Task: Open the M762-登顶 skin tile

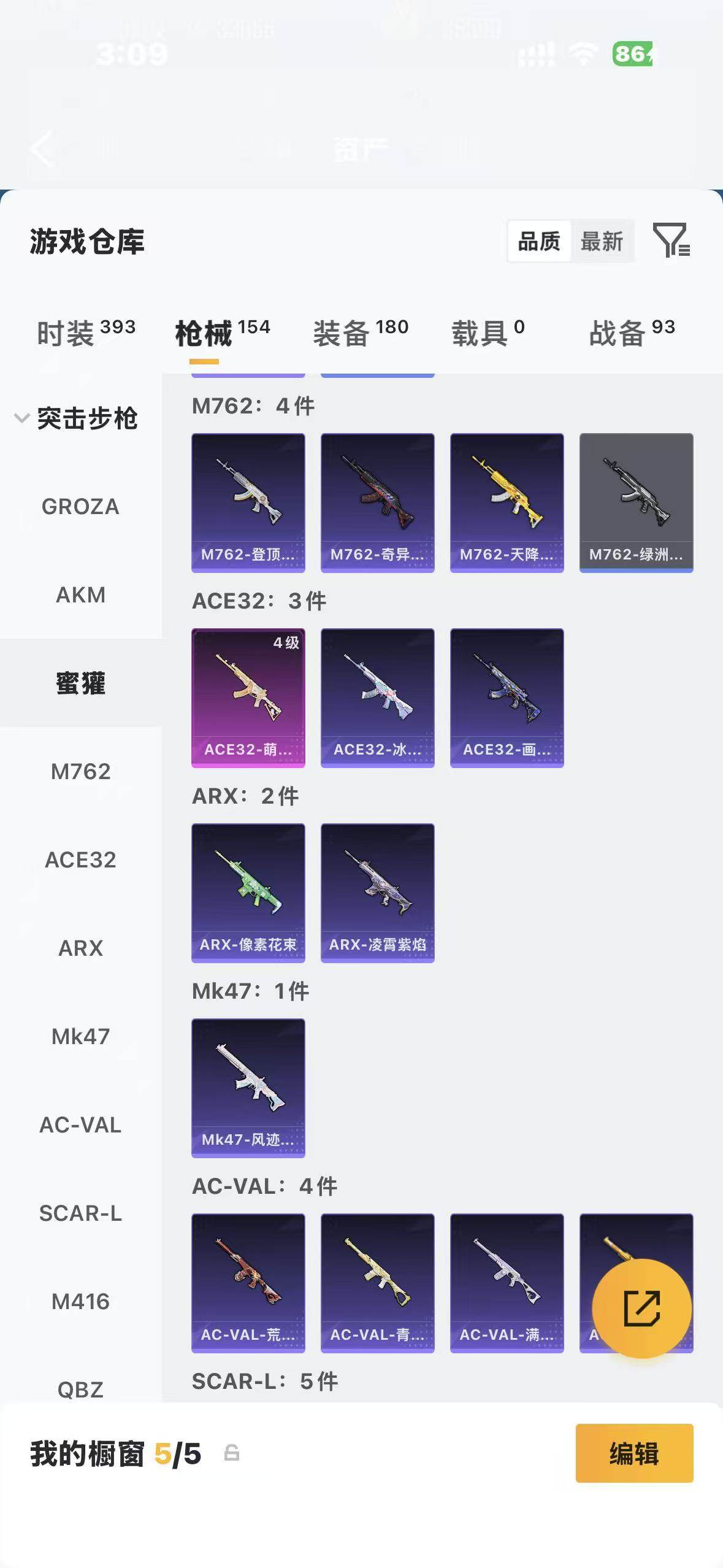Action: point(248,503)
